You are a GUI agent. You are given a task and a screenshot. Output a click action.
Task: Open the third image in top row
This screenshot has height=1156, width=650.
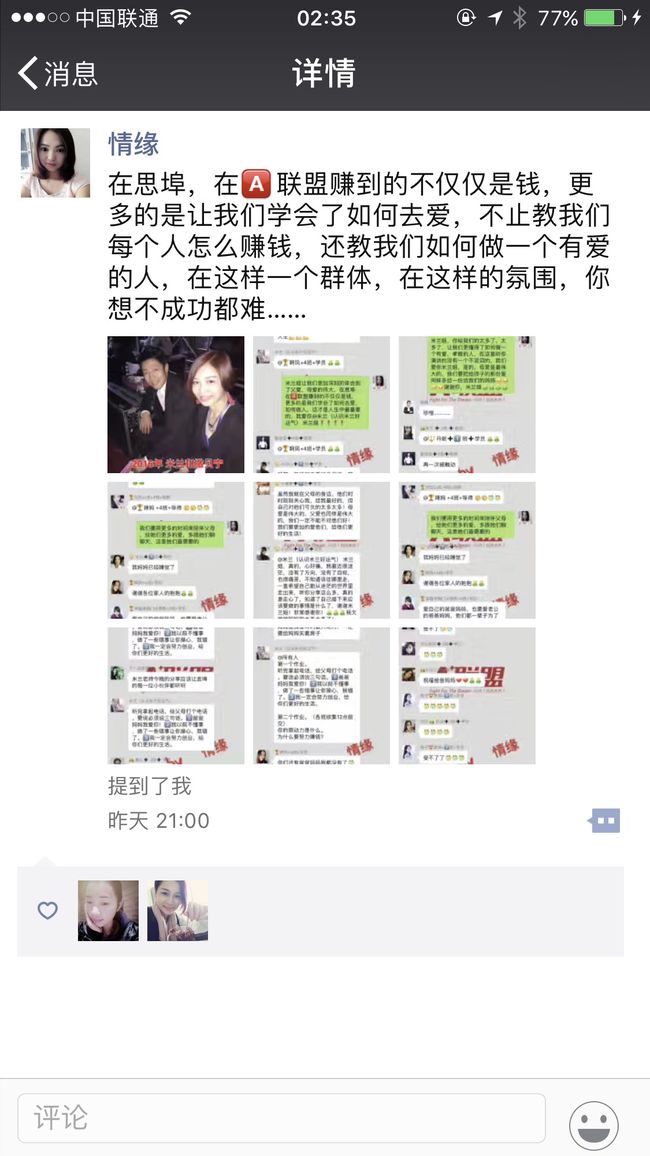click(x=467, y=404)
